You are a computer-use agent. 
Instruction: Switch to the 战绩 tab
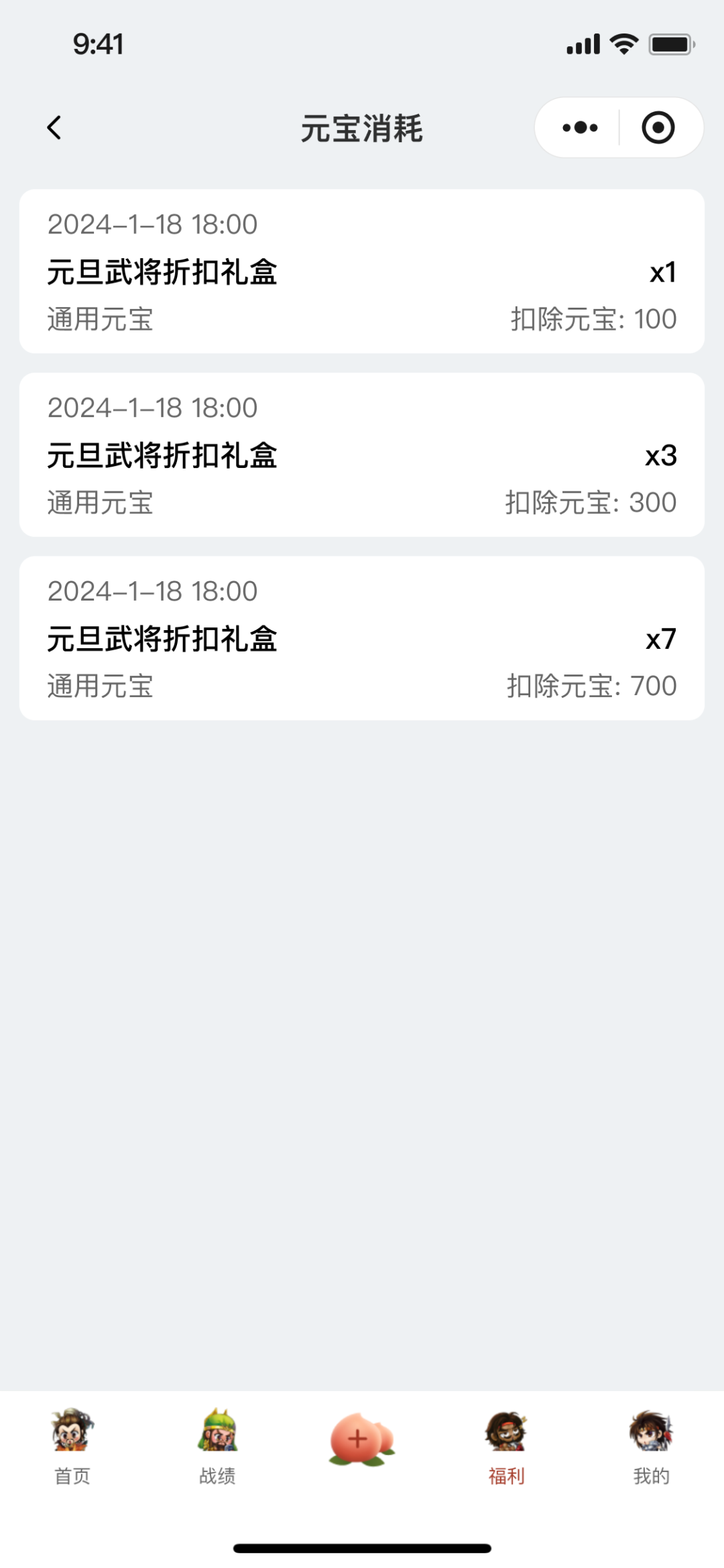(x=217, y=1447)
